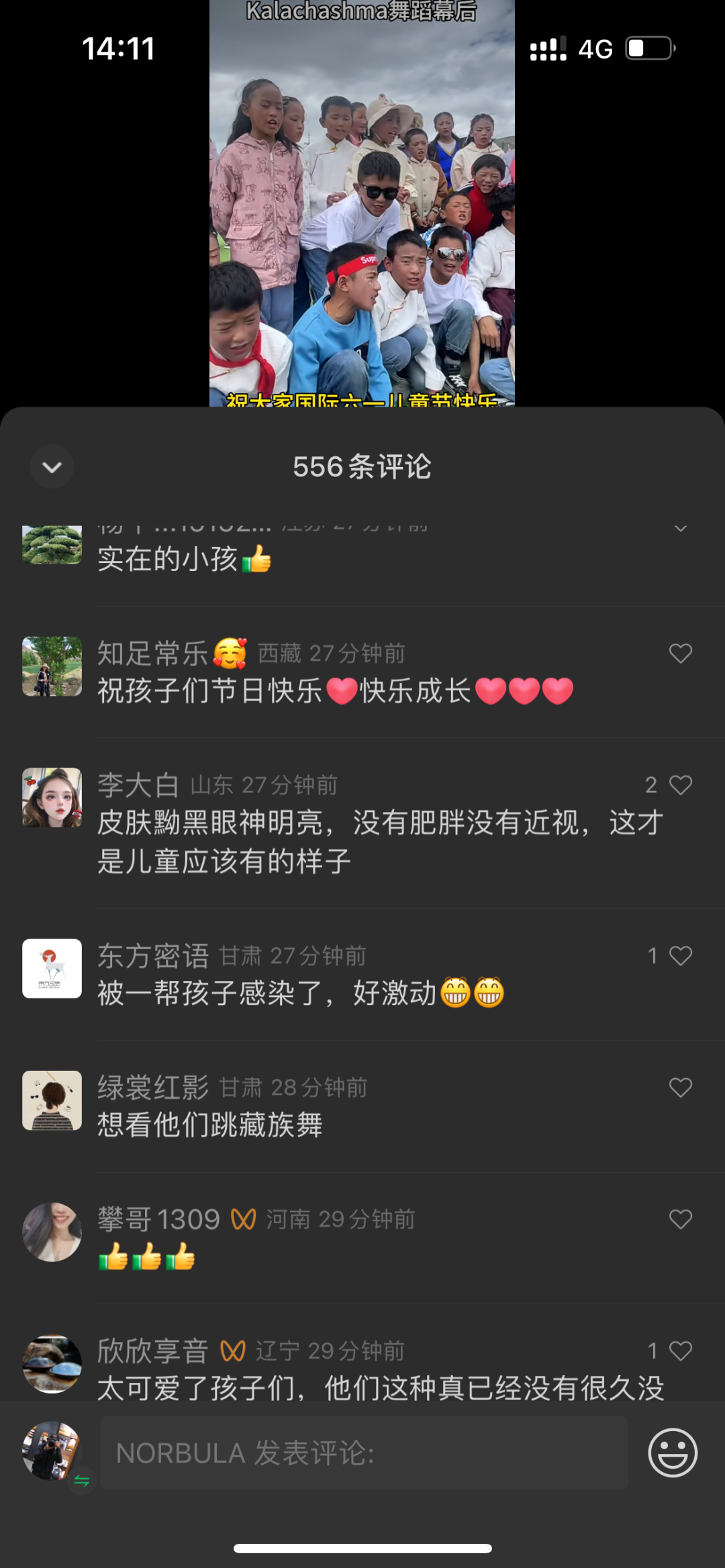Open 欣欣享音's profile avatar

click(x=52, y=1363)
